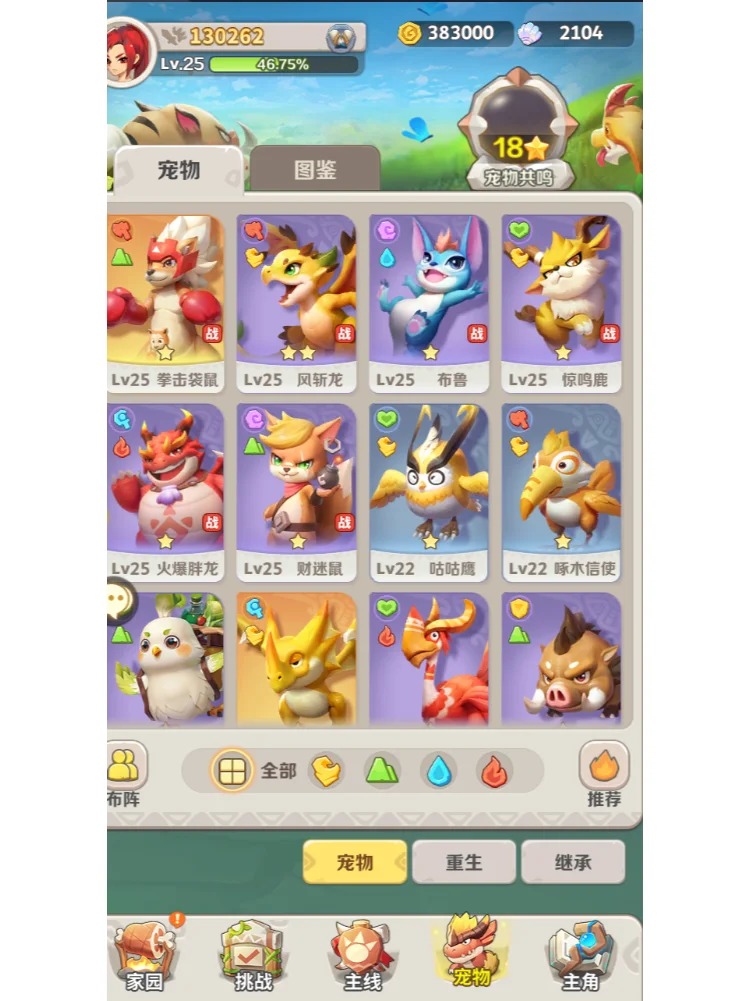Select the 啄木信使 pet card
The width and height of the screenshot is (750, 1001).
click(562, 490)
